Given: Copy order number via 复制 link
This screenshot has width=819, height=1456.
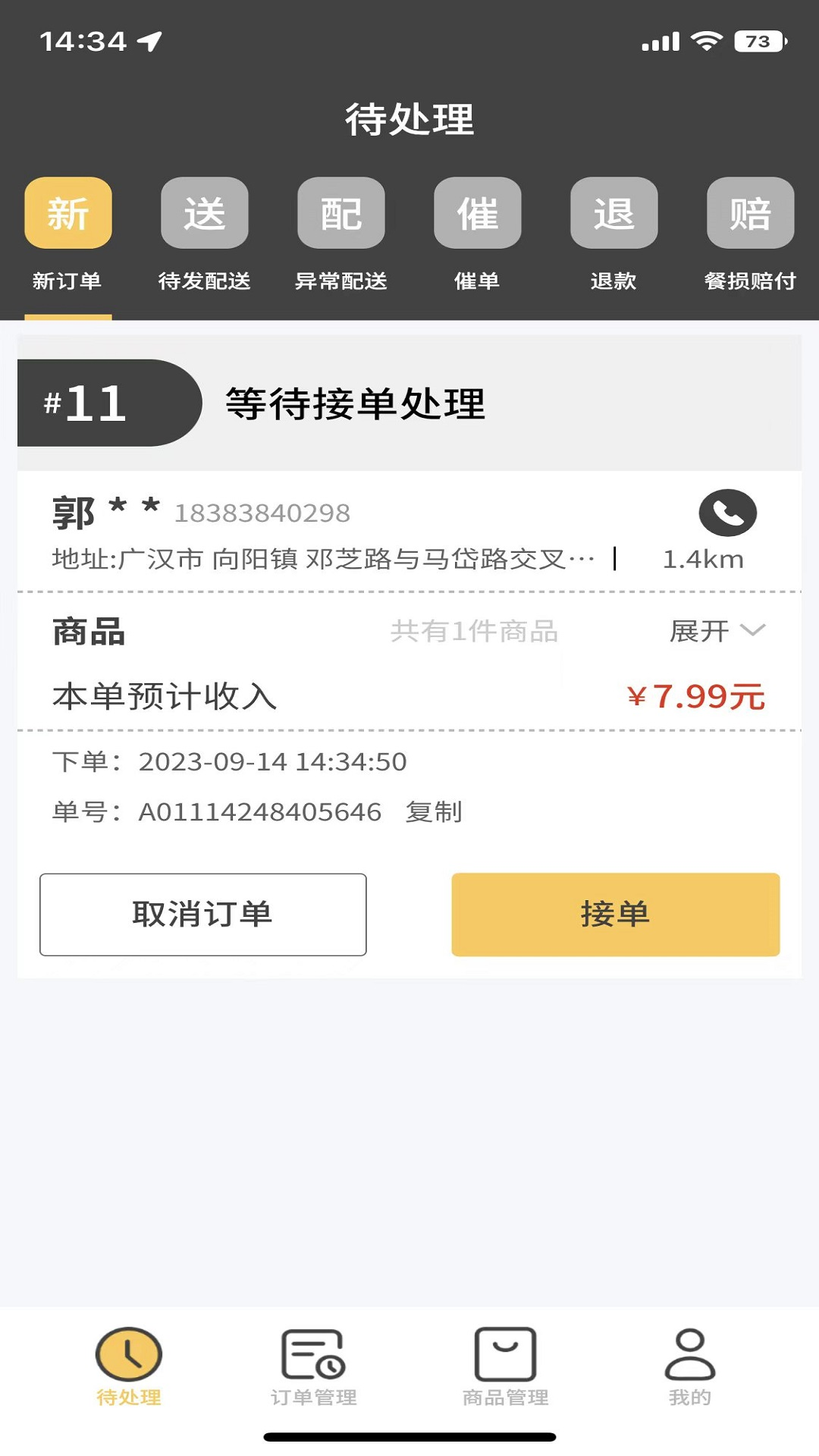Looking at the screenshot, I should (436, 811).
